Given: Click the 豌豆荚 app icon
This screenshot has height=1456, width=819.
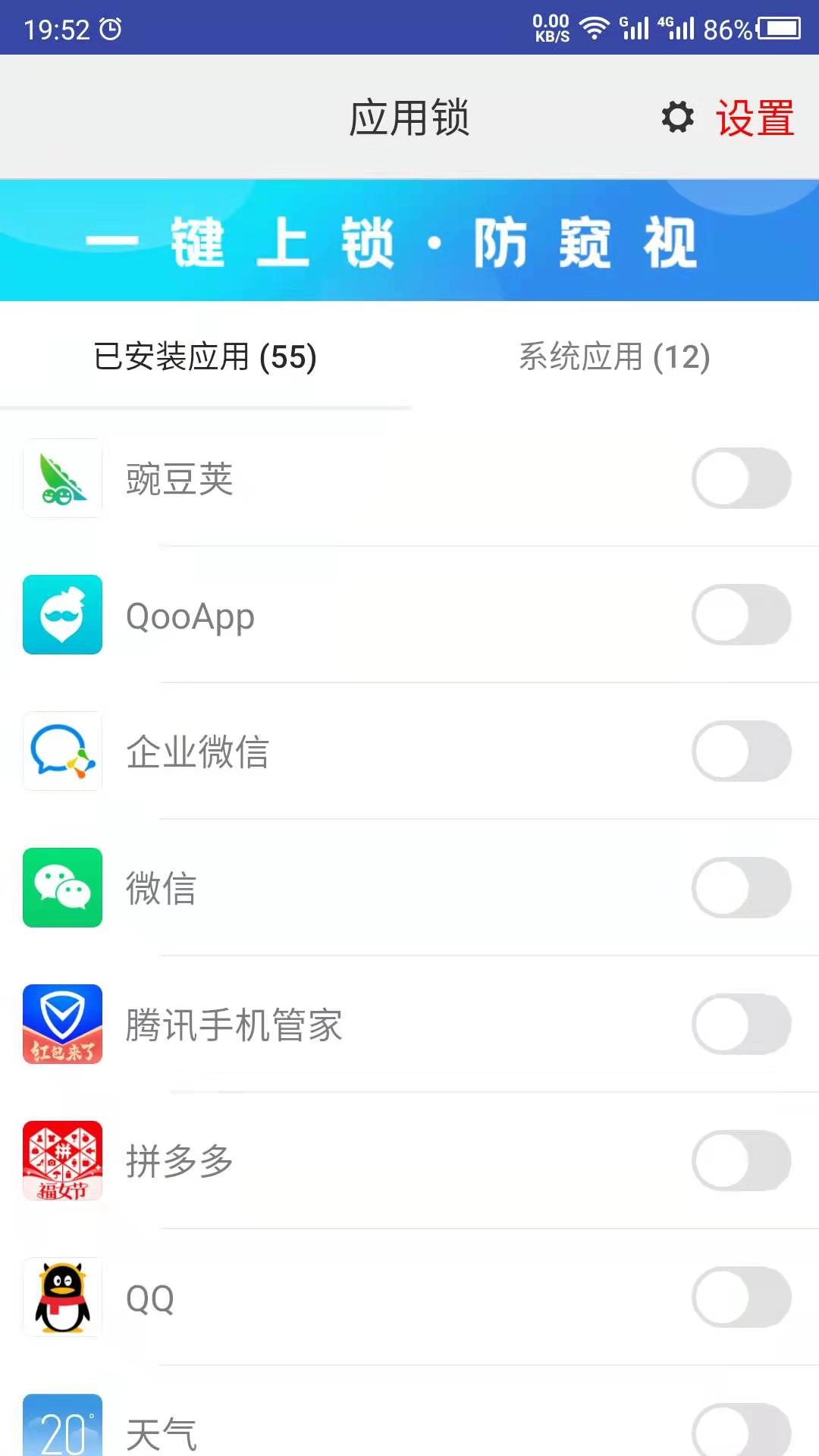Looking at the screenshot, I should [x=63, y=479].
